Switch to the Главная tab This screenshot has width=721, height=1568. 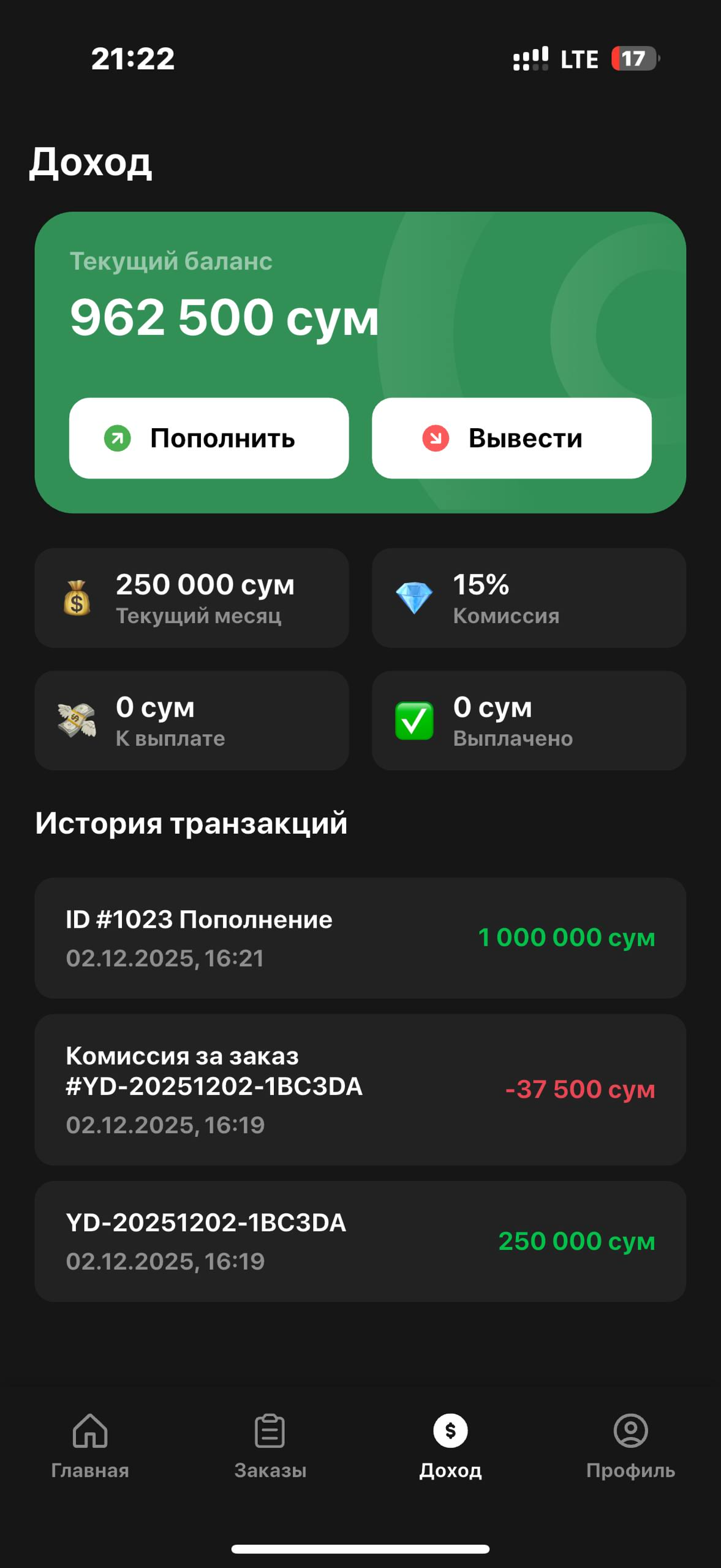click(x=90, y=1445)
